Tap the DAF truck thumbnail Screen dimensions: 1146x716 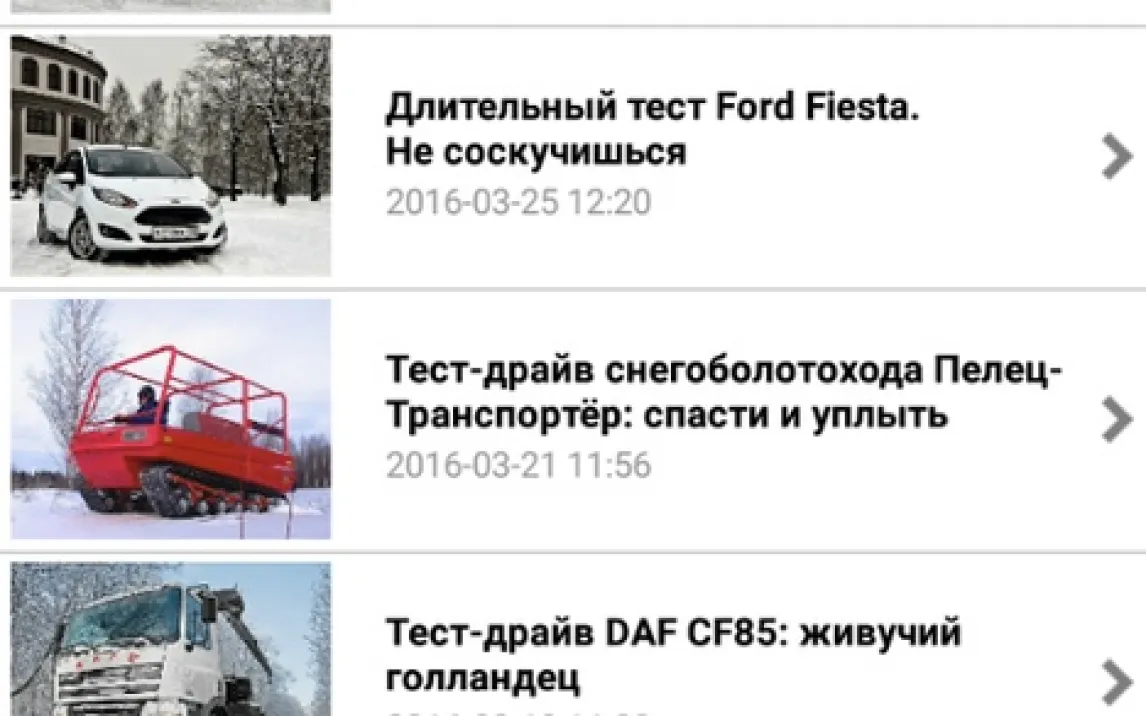[x=171, y=640]
